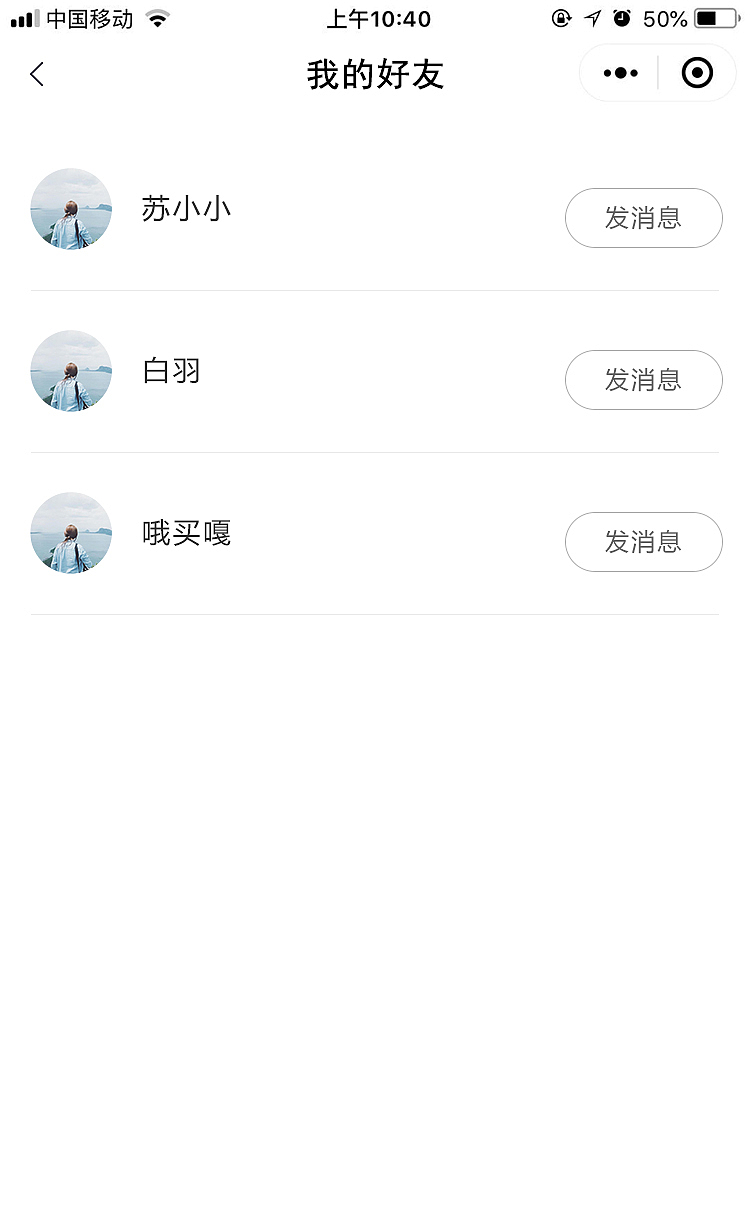Select the friend name 哦买嘎
This screenshot has height=1217, width=750.
click(x=186, y=533)
